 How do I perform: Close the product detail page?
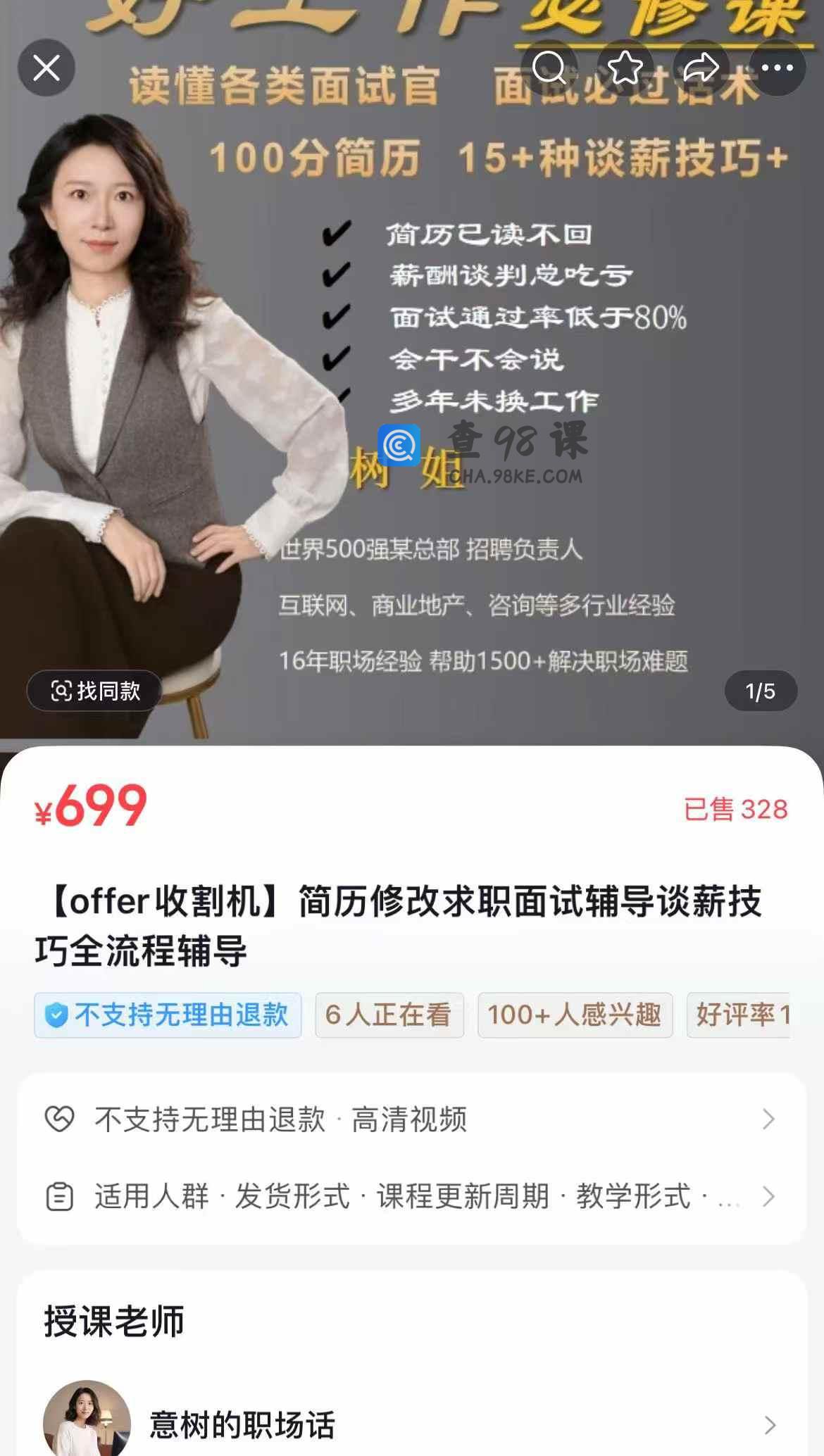click(x=46, y=68)
